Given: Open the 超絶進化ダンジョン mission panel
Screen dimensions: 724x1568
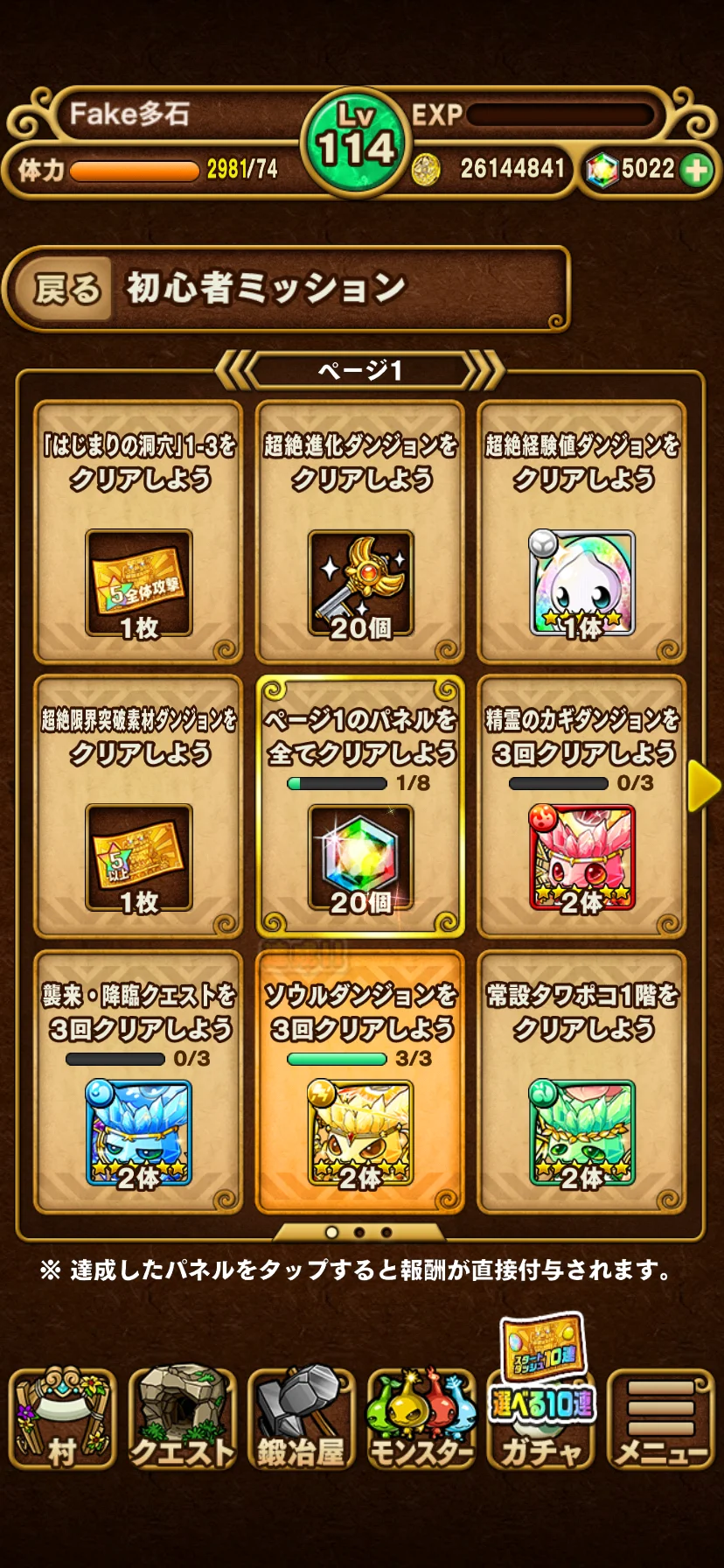Looking at the screenshot, I should tap(359, 532).
